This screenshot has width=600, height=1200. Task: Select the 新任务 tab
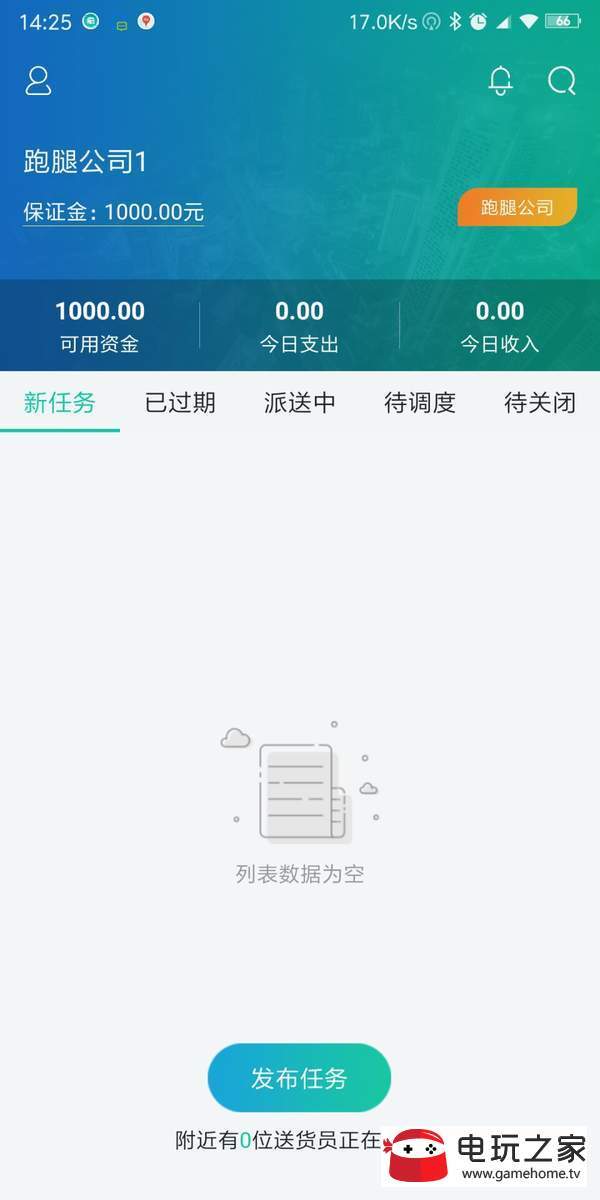pyautogui.click(x=60, y=403)
